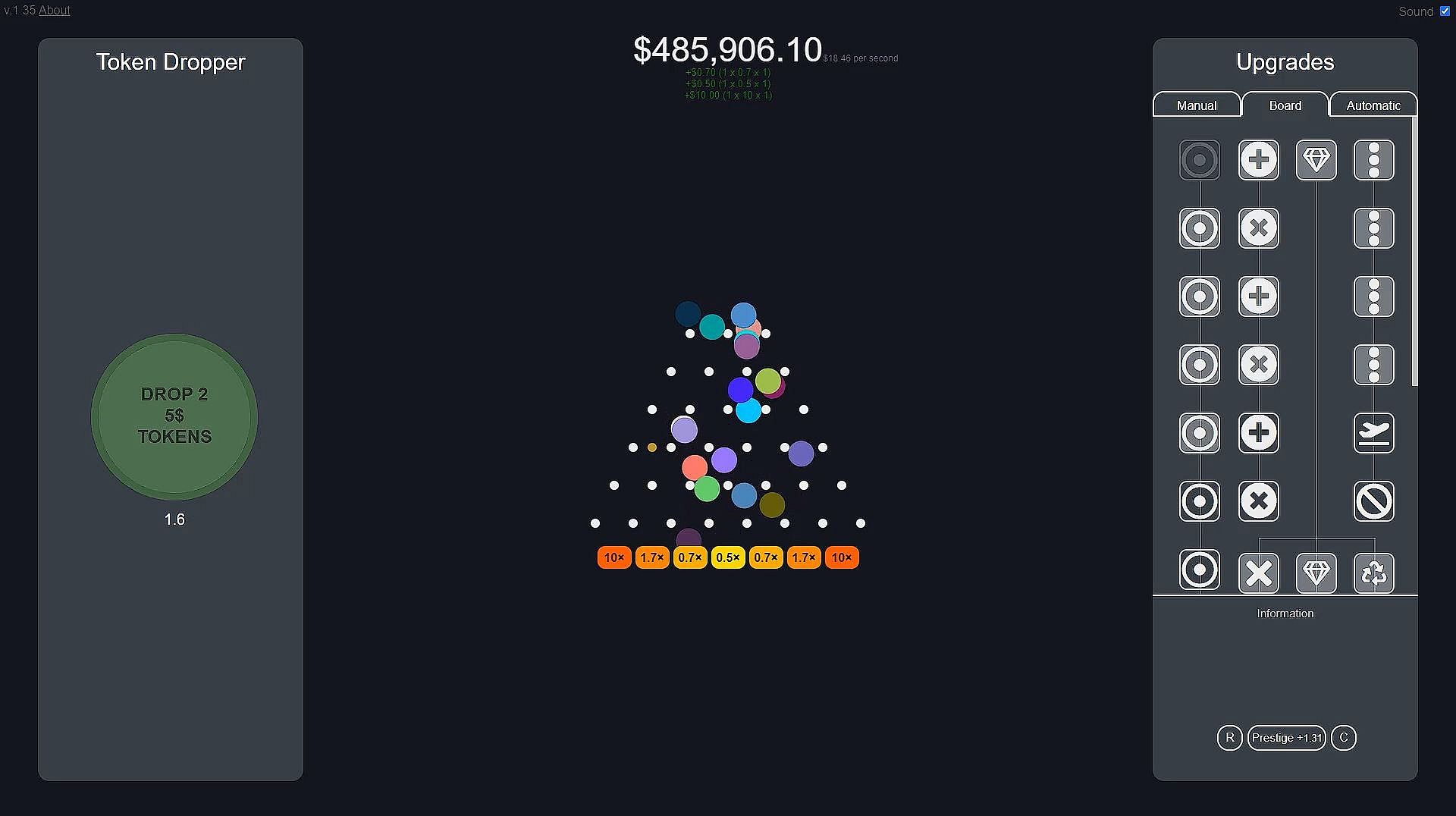Viewport: 1456px width, 816px height.
Task: Switch to the Board upgrades tab
Action: pyautogui.click(x=1285, y=105)
